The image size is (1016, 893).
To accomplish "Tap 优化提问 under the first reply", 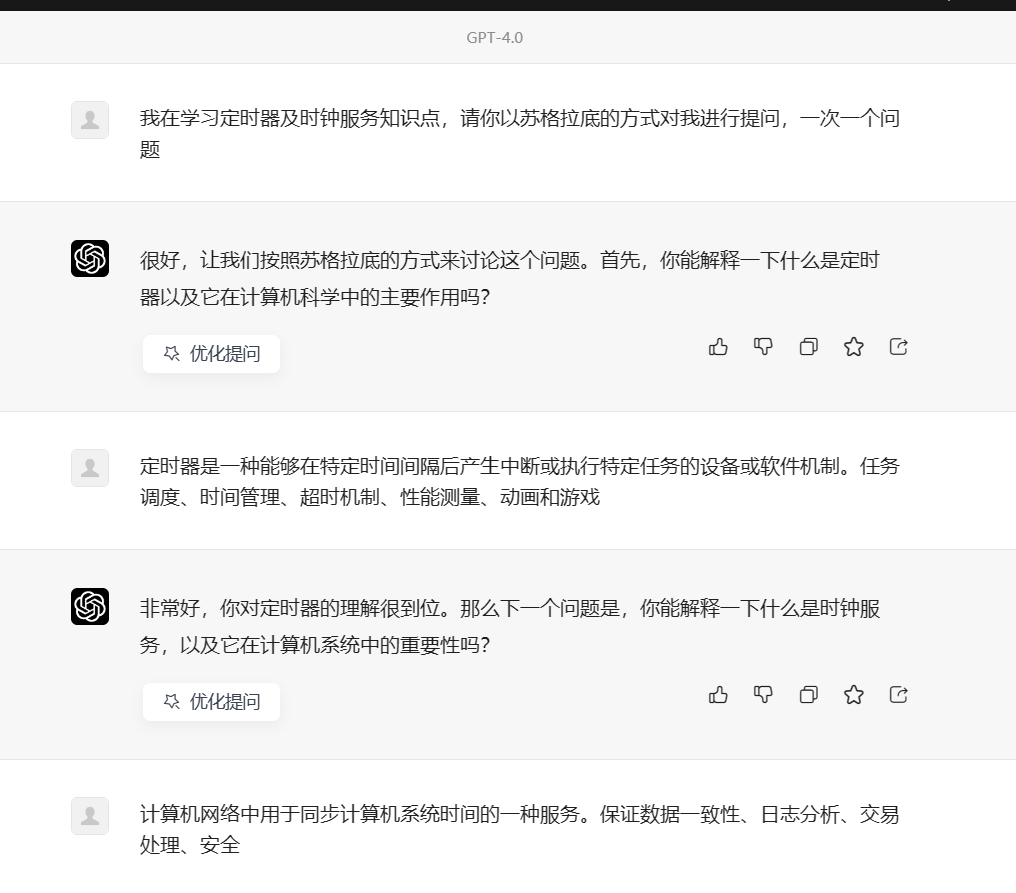I will coord(211,353).
